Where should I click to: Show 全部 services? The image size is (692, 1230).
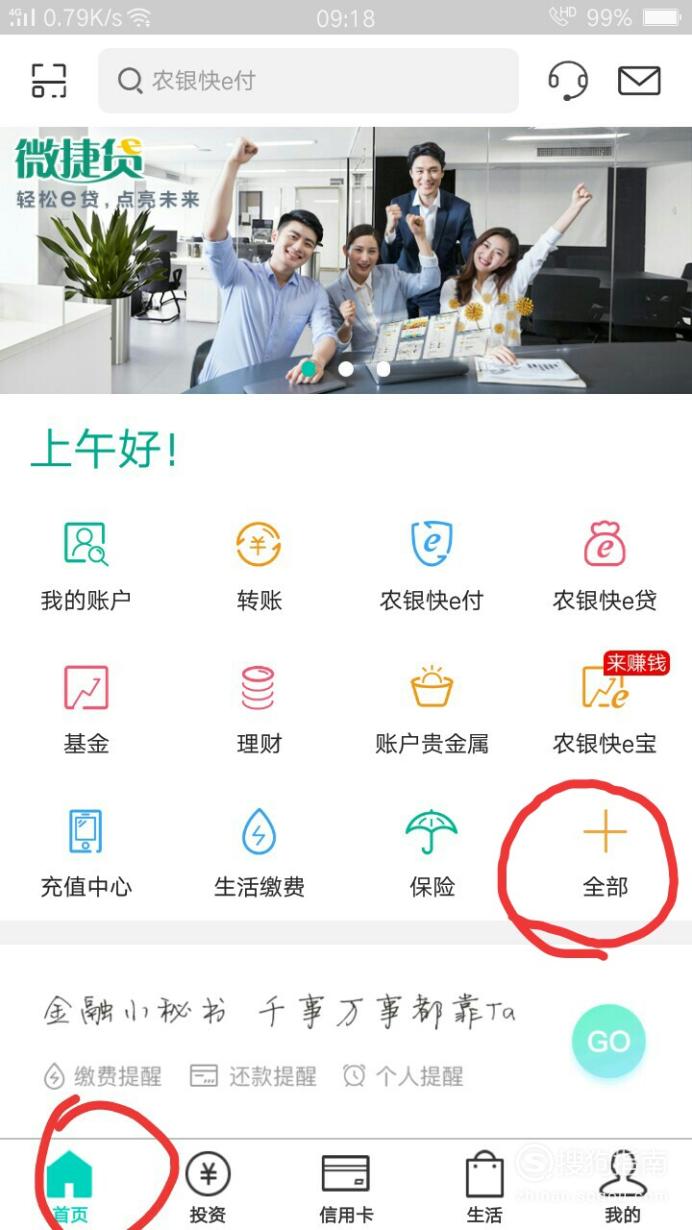[605, 852]
